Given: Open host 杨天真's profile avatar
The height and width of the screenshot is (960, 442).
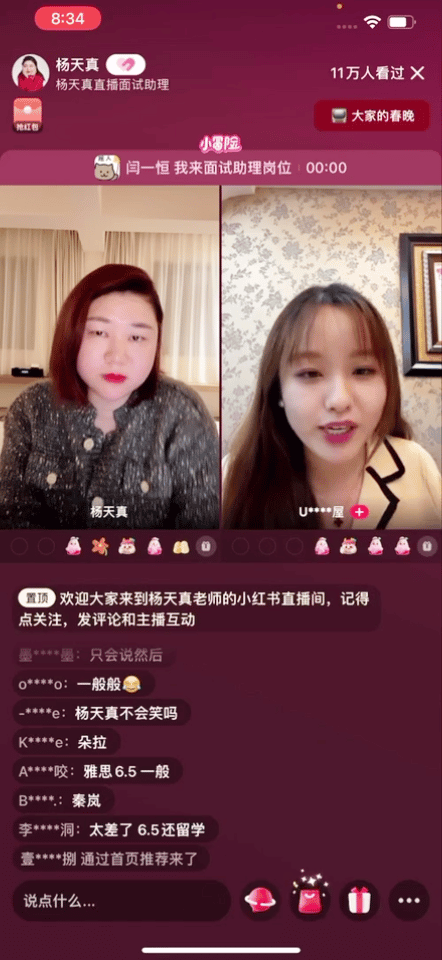Looking at the screenshot, I should (31, 72).
